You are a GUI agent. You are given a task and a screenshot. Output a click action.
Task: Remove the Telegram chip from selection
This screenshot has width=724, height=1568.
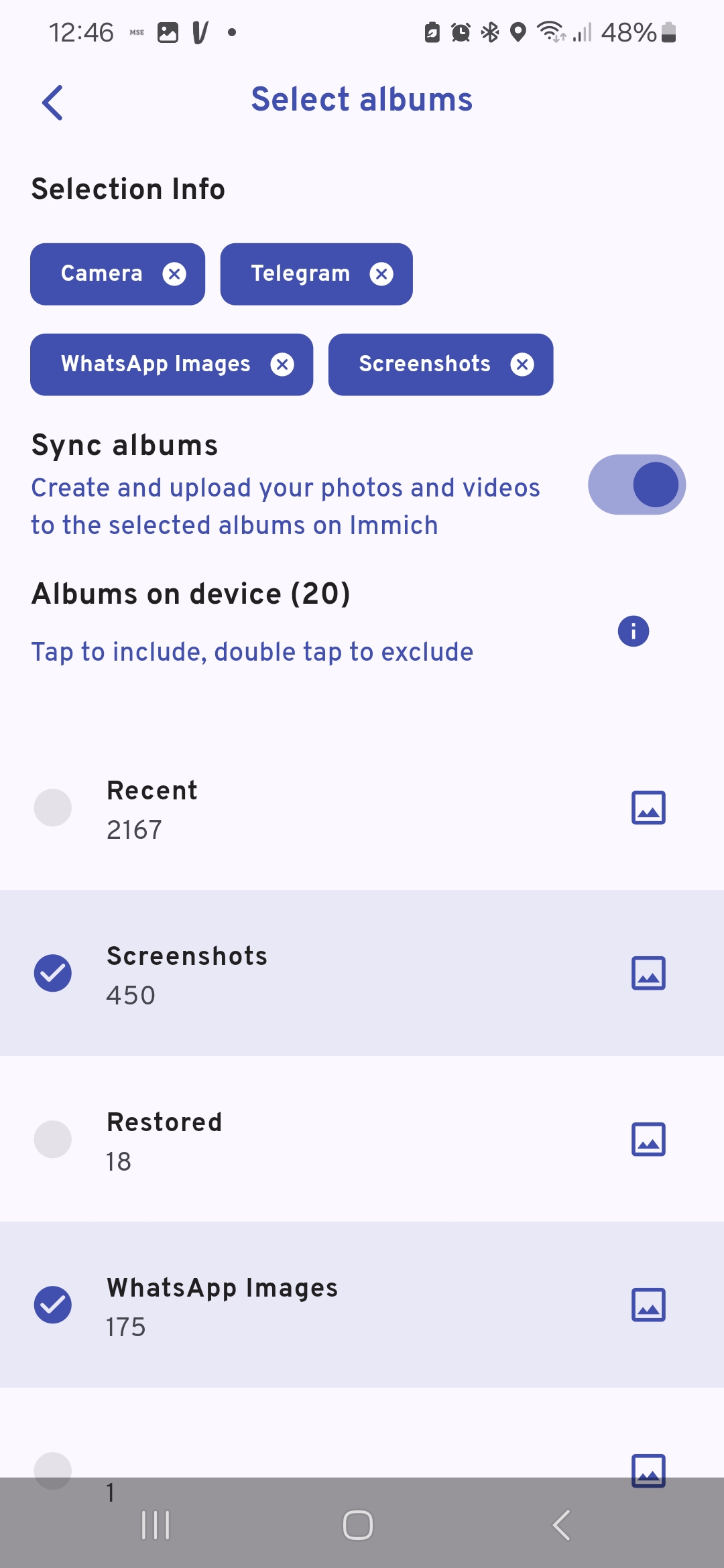tap(381, 274)
